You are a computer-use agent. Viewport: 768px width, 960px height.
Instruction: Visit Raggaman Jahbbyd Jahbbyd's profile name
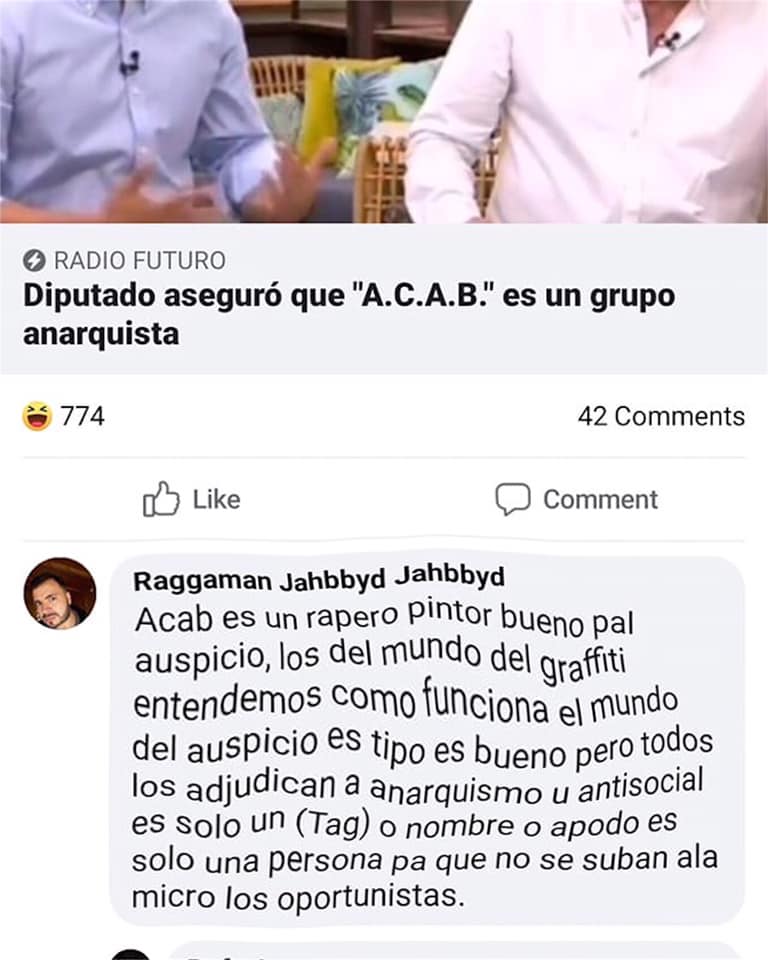point(318,580)
